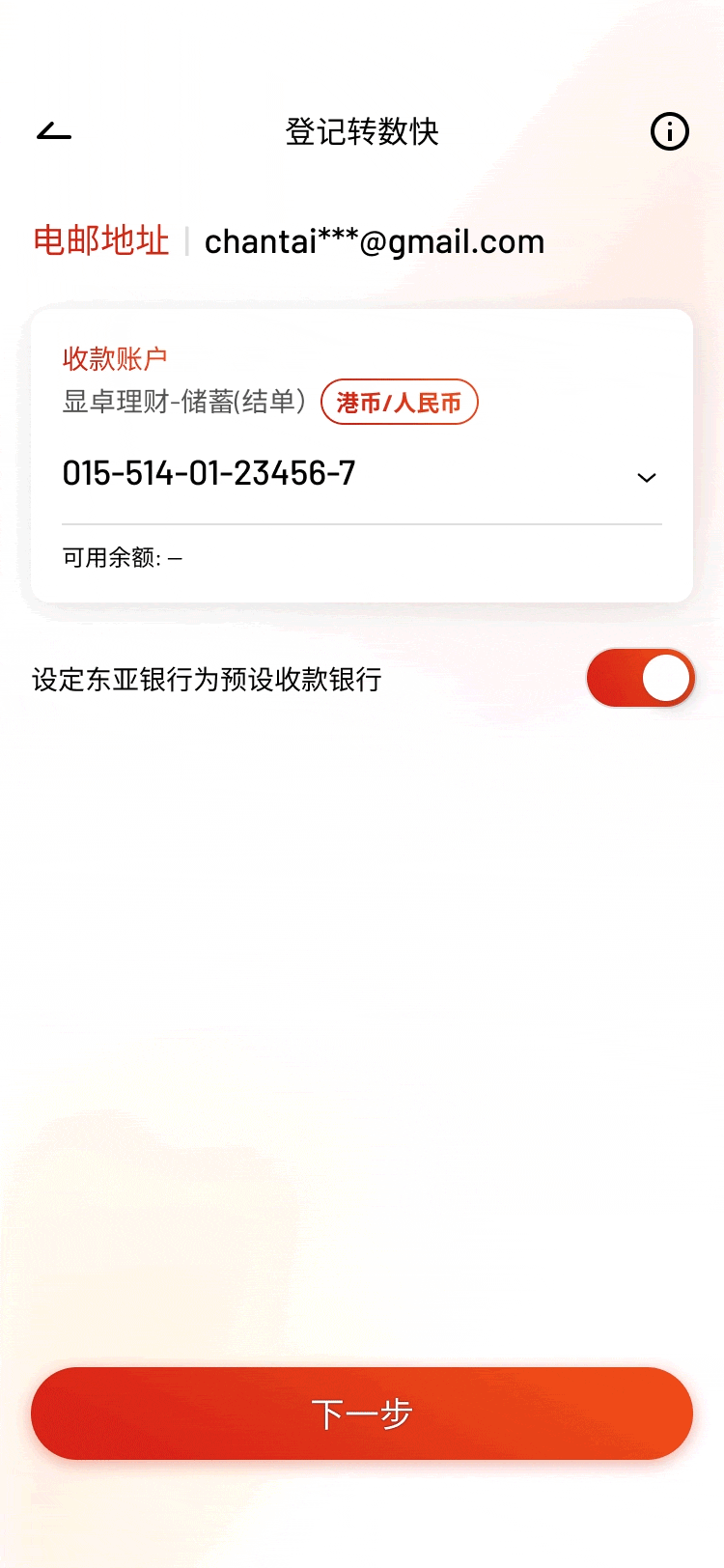Open the info icon in the header

[669, 131]
